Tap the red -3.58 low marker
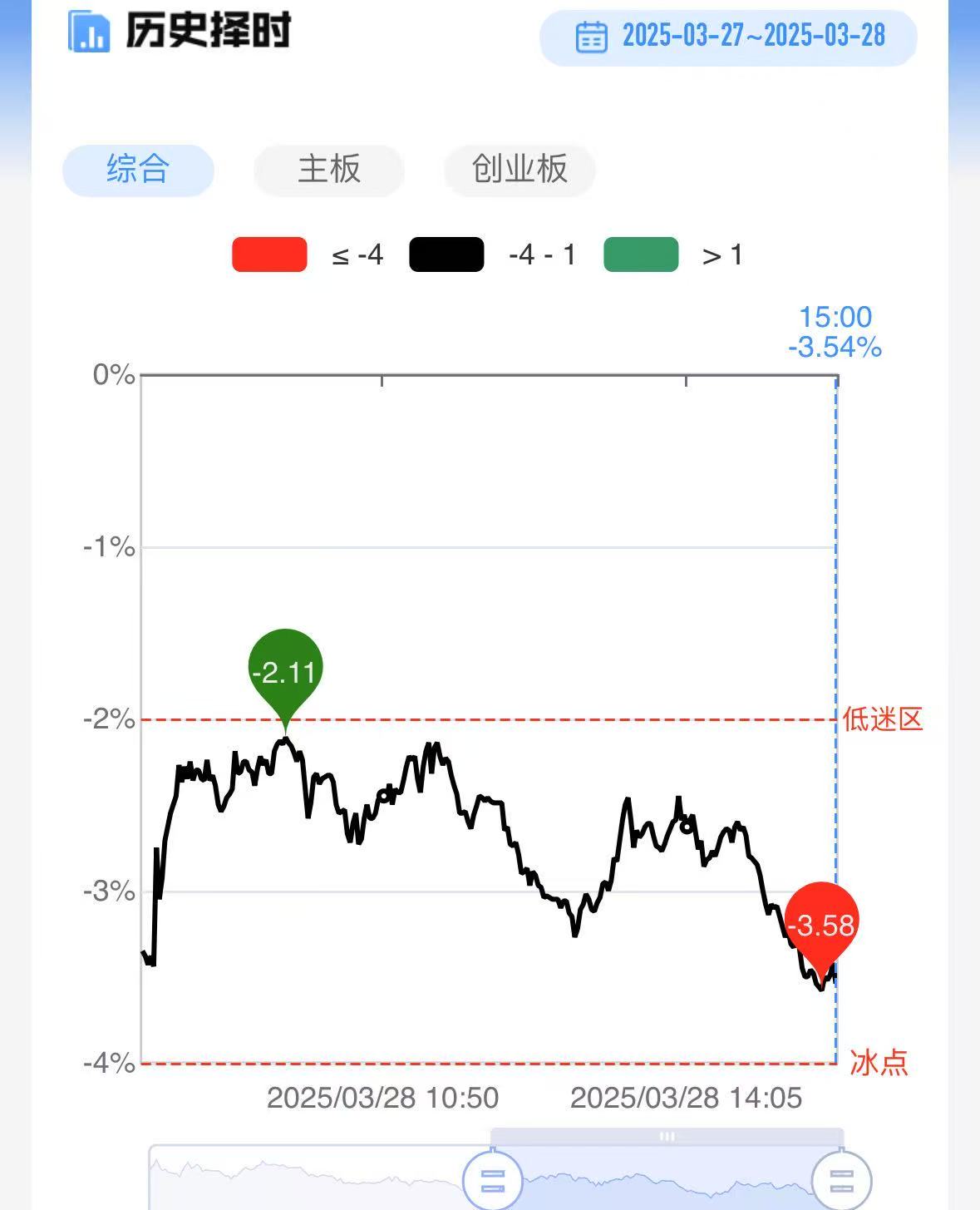Screen dimensions: 980x1210 [821, 924]
